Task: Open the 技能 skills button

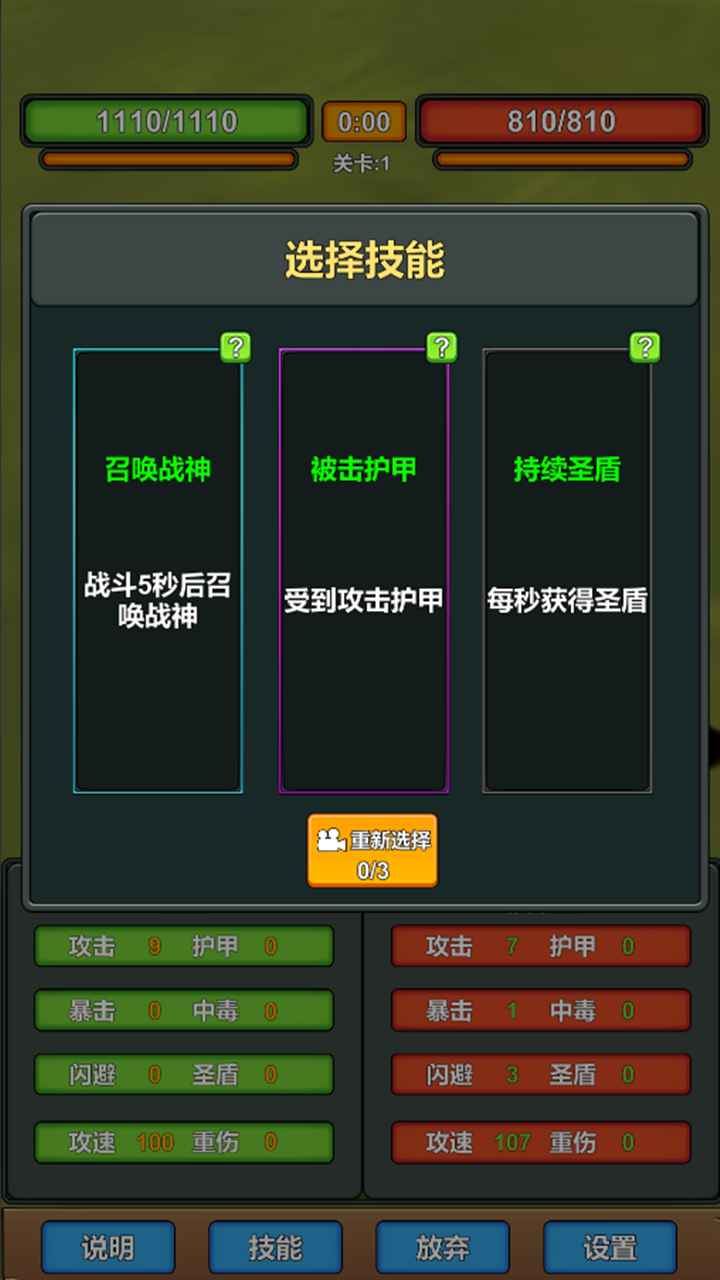Action: (275, 1247)
